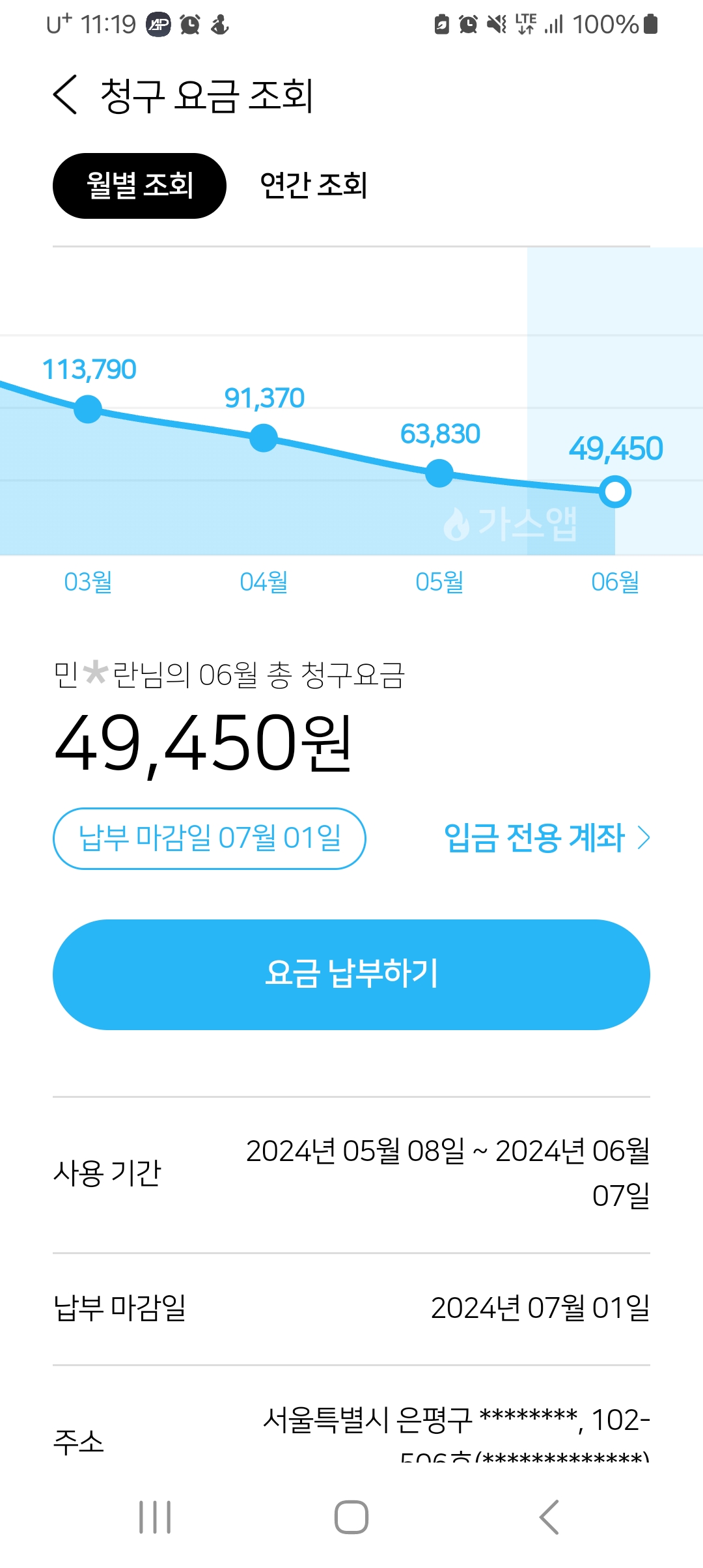Tap the 요금 납부하기 button
Image resolution: width=703 pixels, height=1568 pixels.
[351, 974]
